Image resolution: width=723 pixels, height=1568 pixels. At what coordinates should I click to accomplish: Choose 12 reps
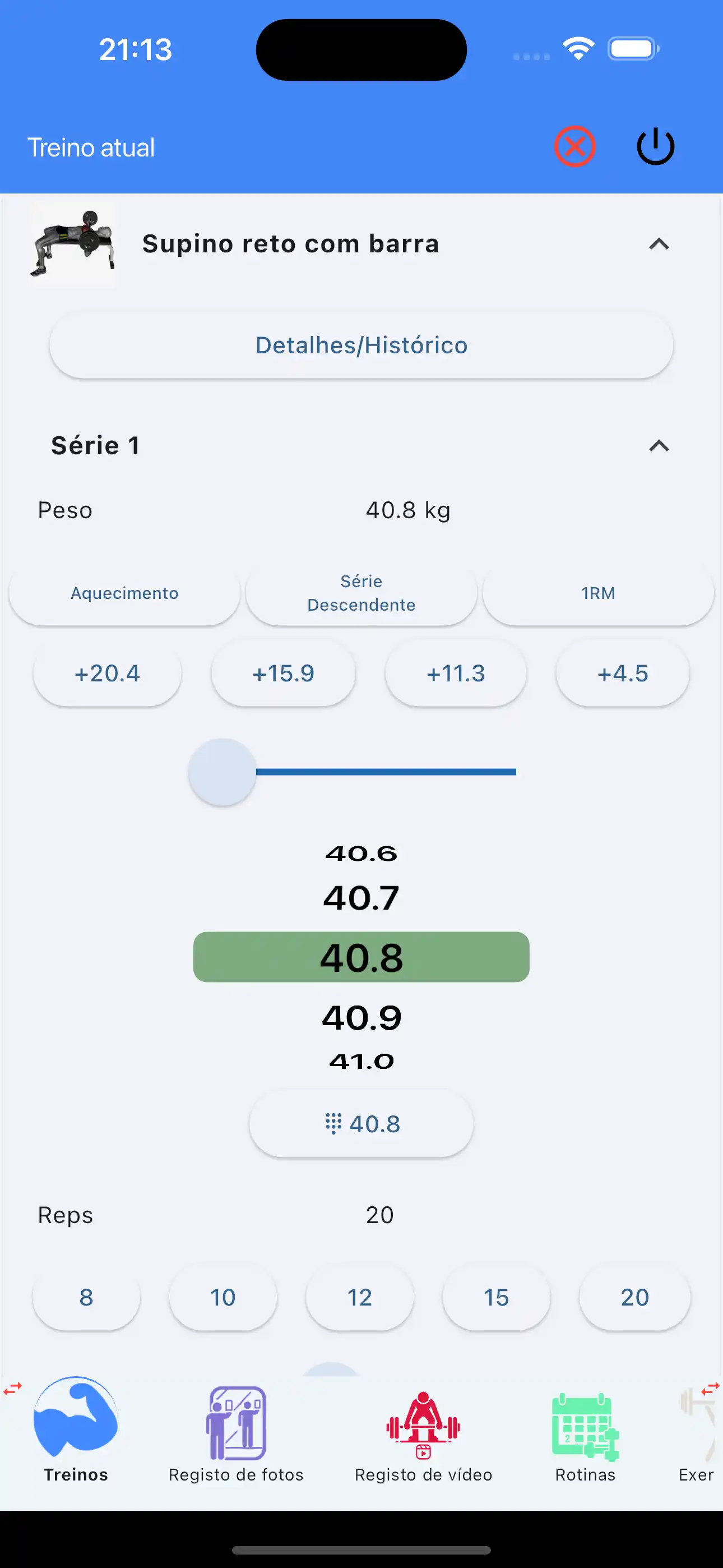point(360,1297)
